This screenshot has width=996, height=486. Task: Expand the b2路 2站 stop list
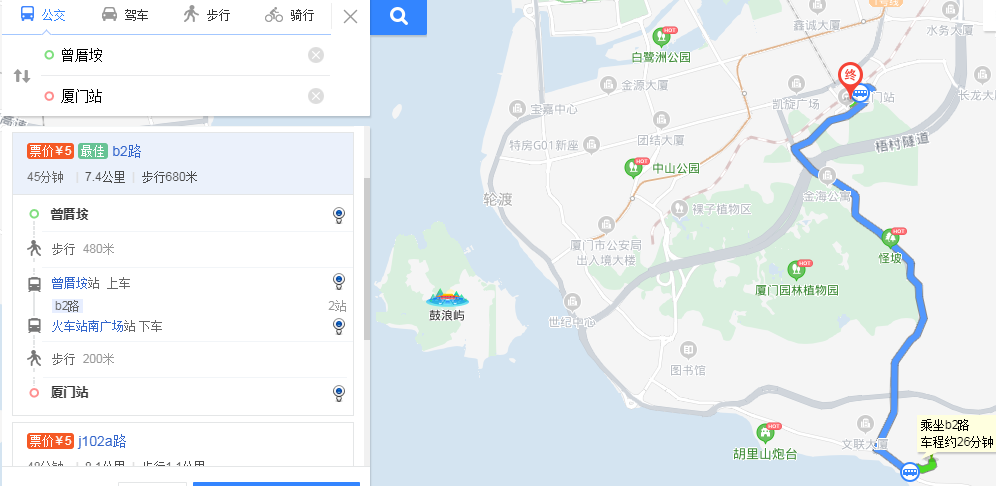(x=337, y=306)
